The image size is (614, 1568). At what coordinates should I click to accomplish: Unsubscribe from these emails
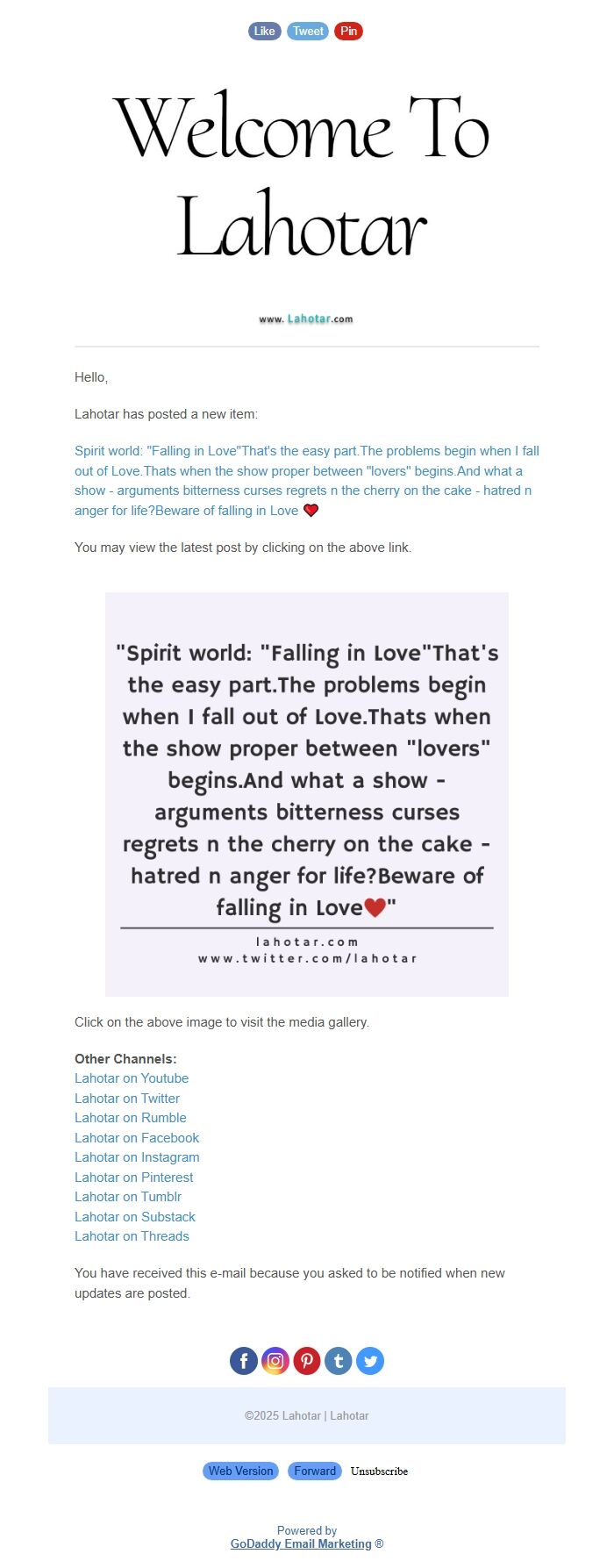[x=379, y=1471]
